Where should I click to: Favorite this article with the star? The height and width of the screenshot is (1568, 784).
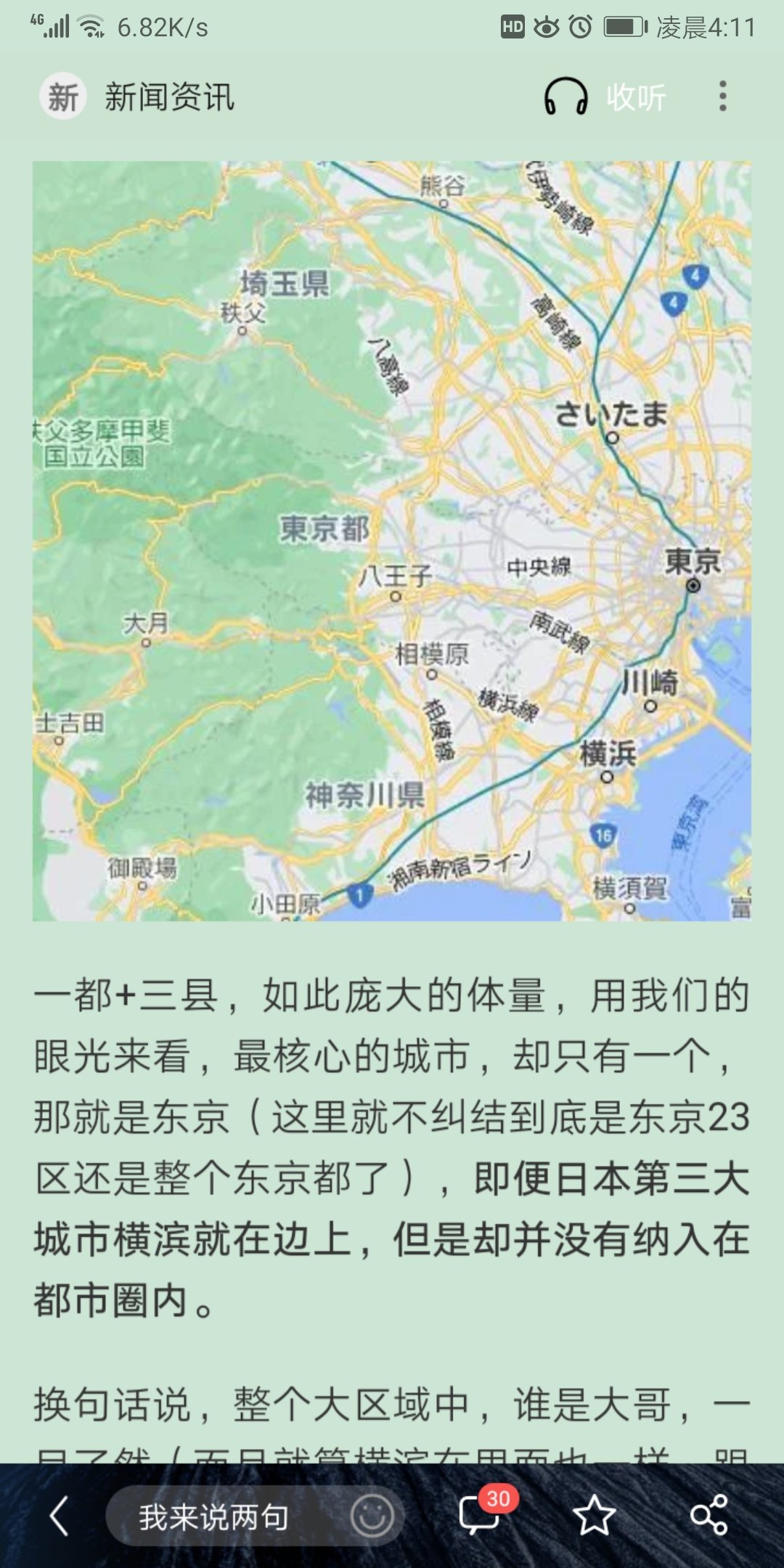point(594,1516)
